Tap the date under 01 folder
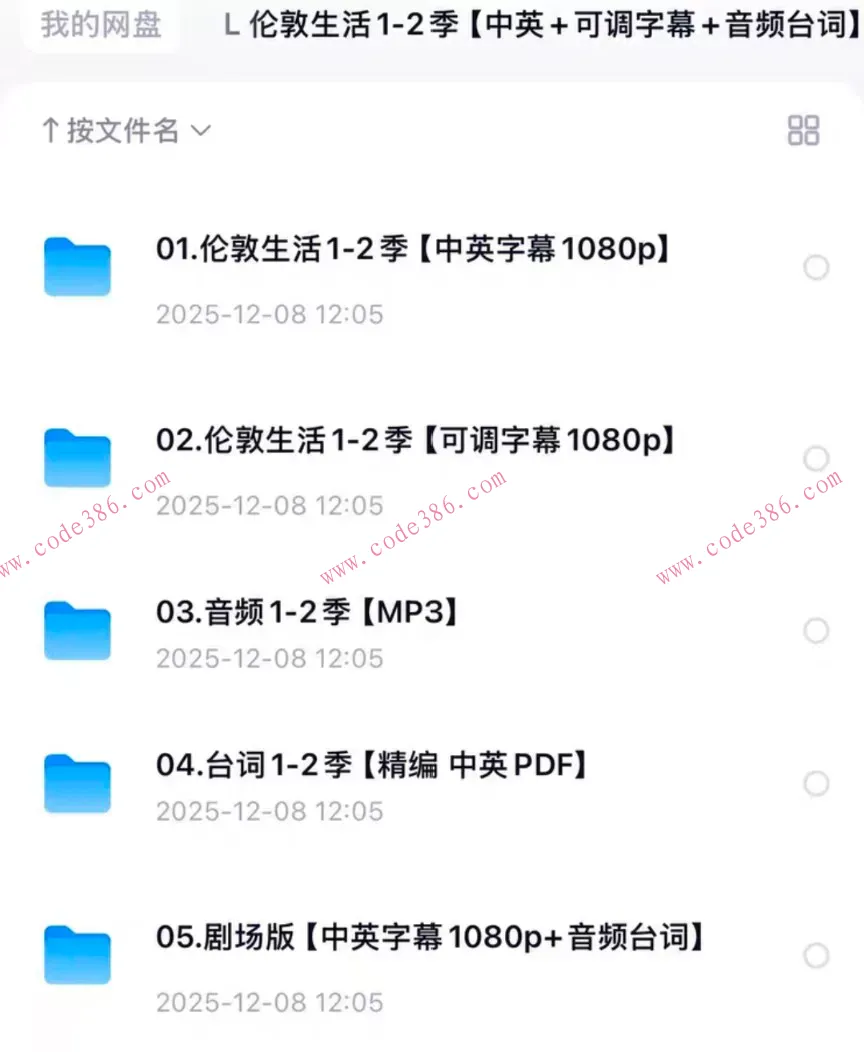Image resolution: width=864 pixels, height=1052 pixels. click(270, 314)
